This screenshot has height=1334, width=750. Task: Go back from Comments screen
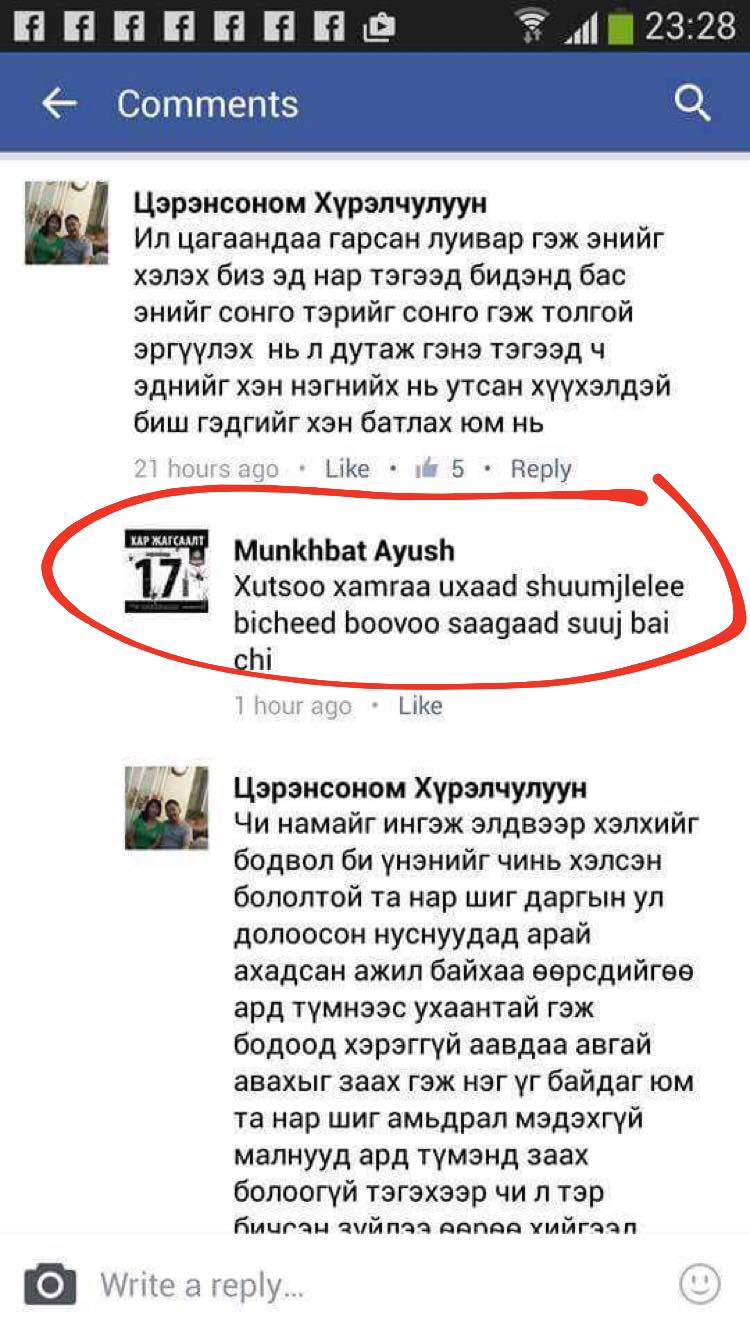pos(59,104)
